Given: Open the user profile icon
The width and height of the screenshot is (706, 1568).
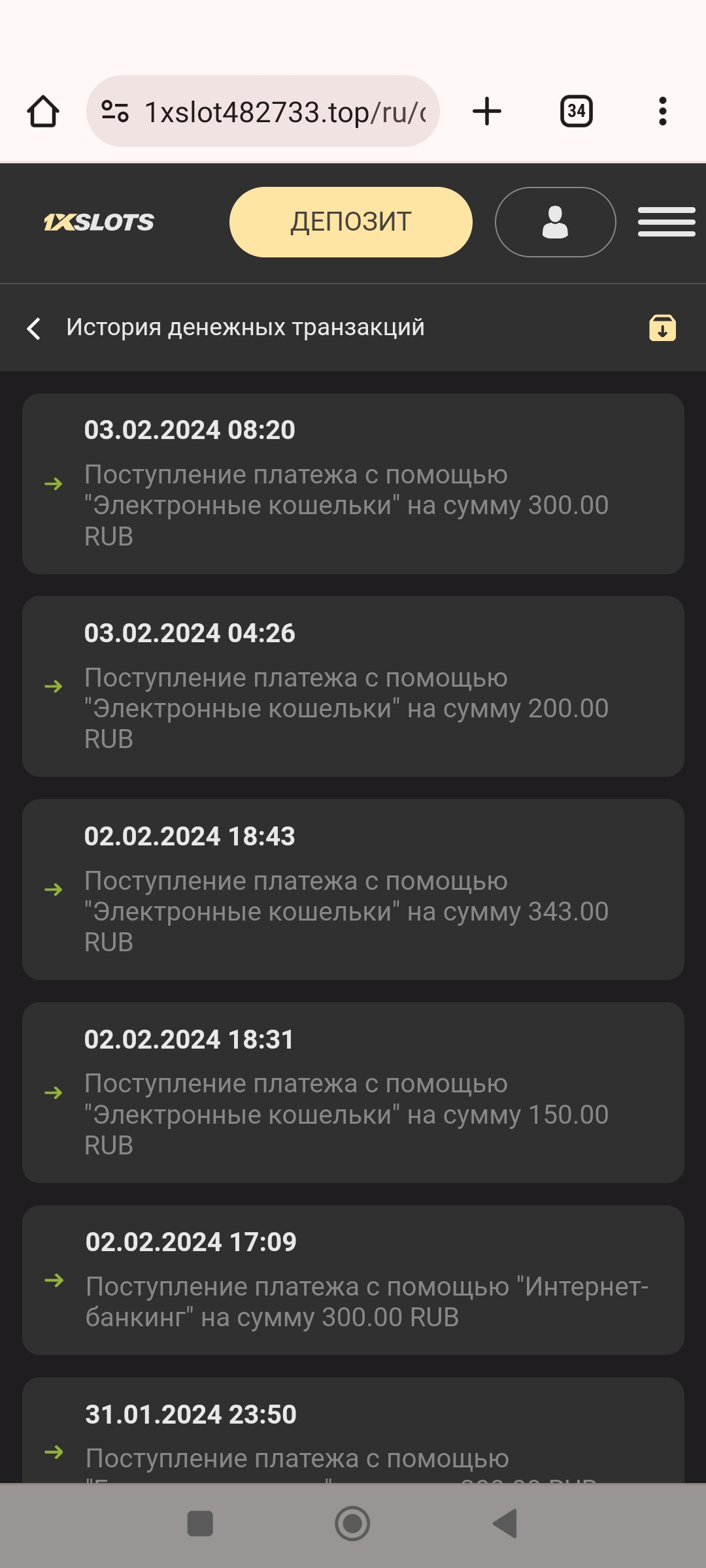Looking at the screenshot, I should [555, 222].
